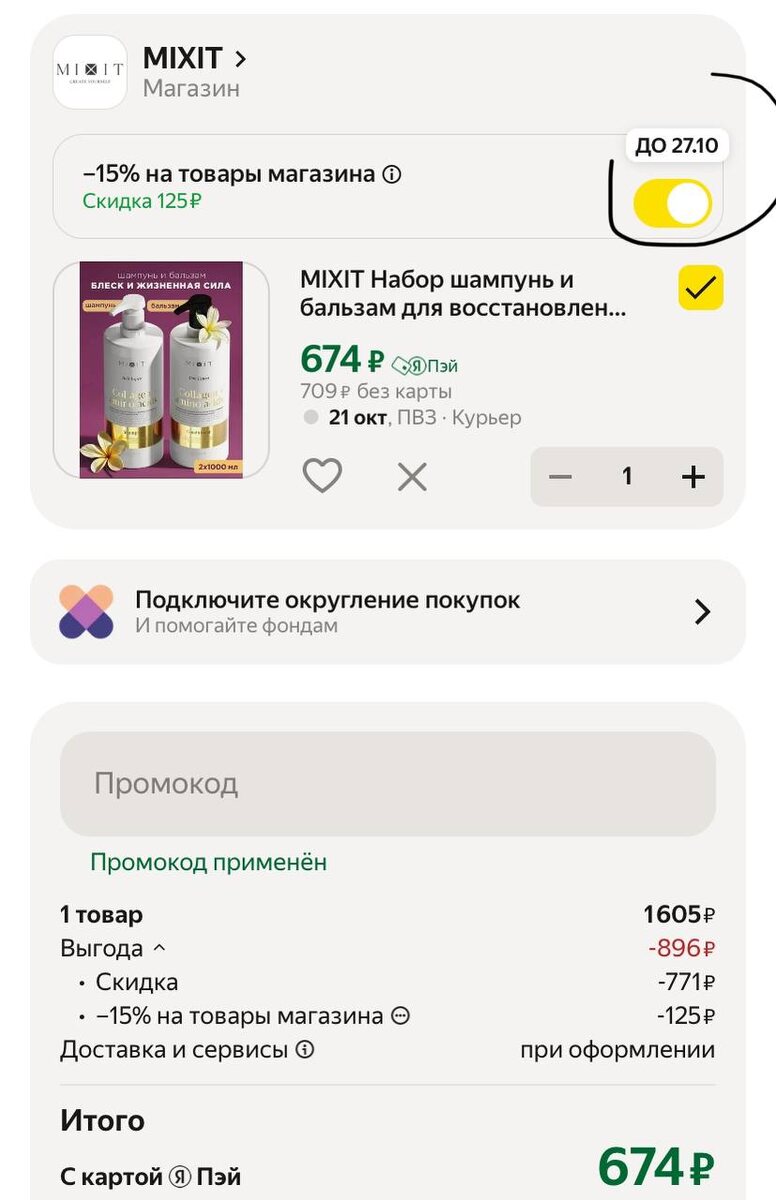Open the MIXIT store logo

pos(89,72)
